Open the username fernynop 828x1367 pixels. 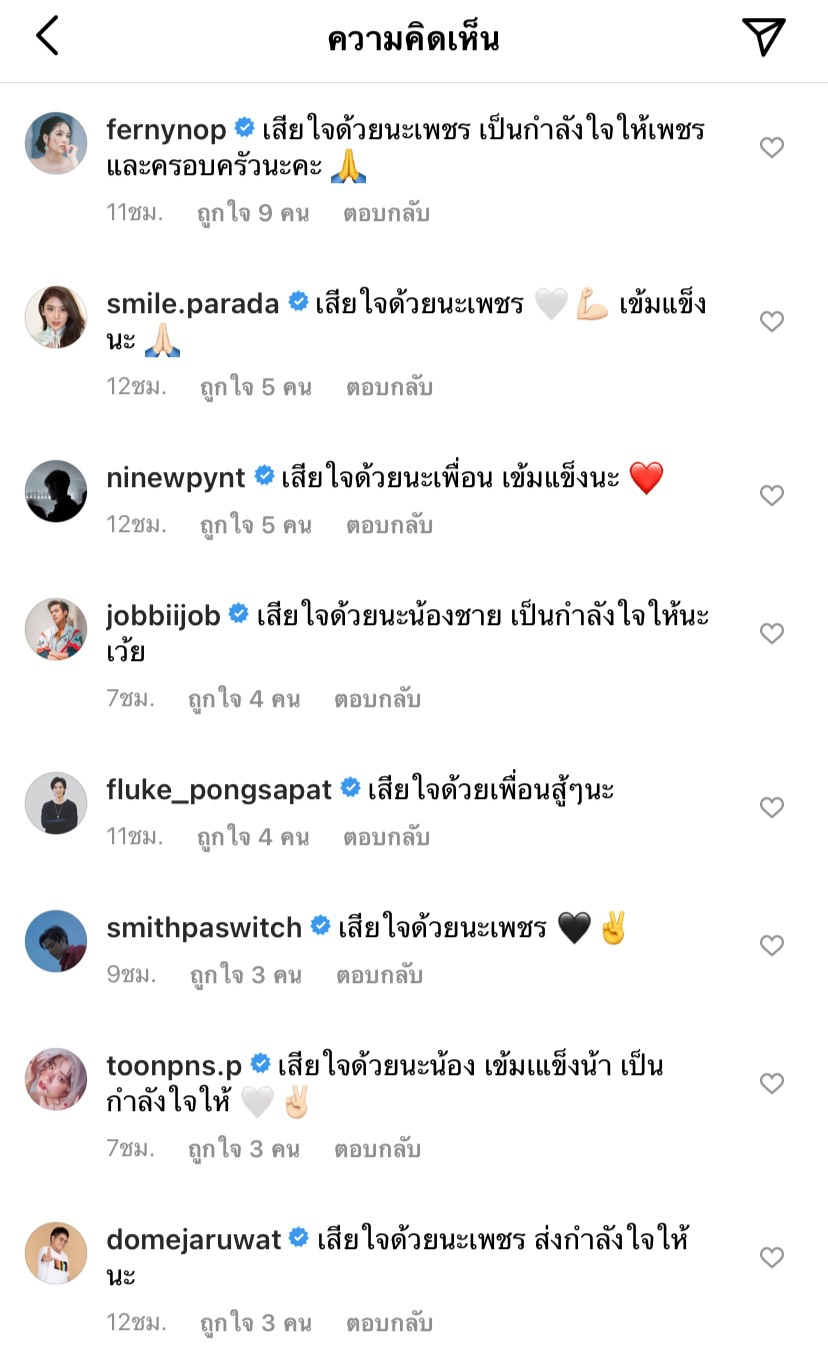[165, 128]
